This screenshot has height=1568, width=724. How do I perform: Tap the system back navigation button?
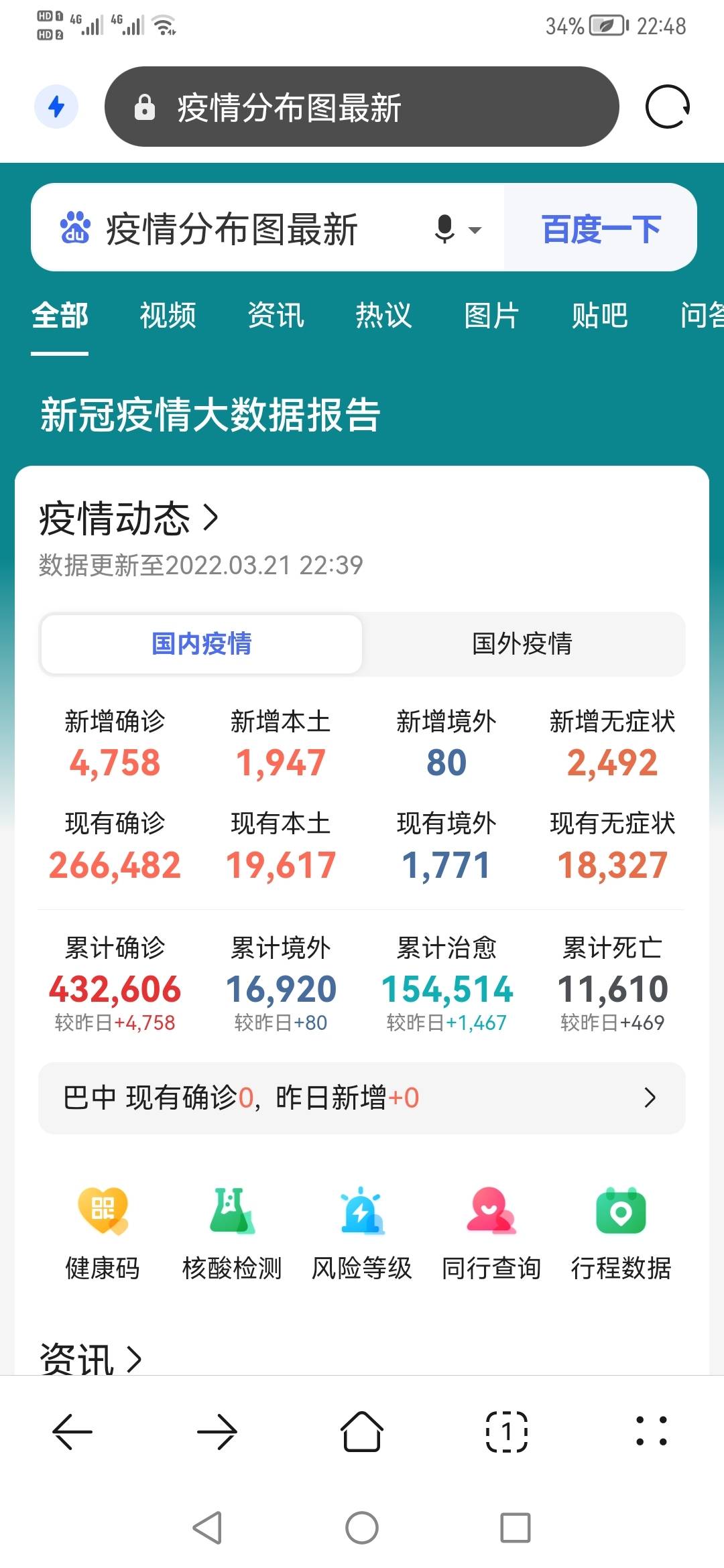tap(207, 1528)
